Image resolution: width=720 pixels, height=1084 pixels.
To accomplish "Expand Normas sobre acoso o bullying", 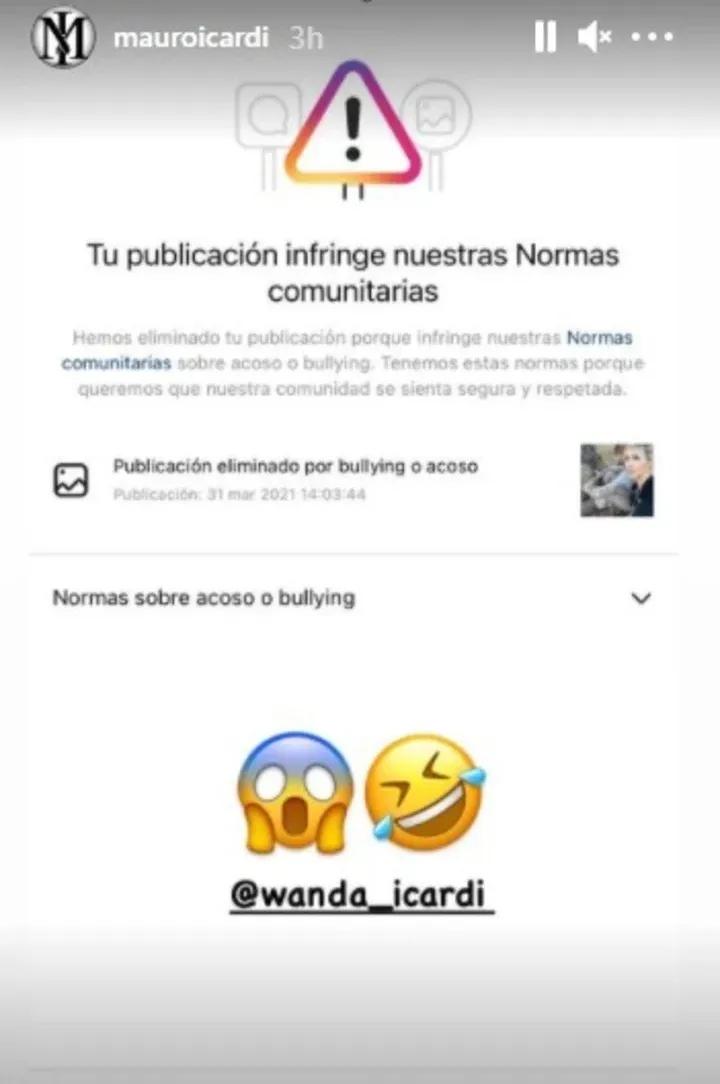I will point(202,597).
